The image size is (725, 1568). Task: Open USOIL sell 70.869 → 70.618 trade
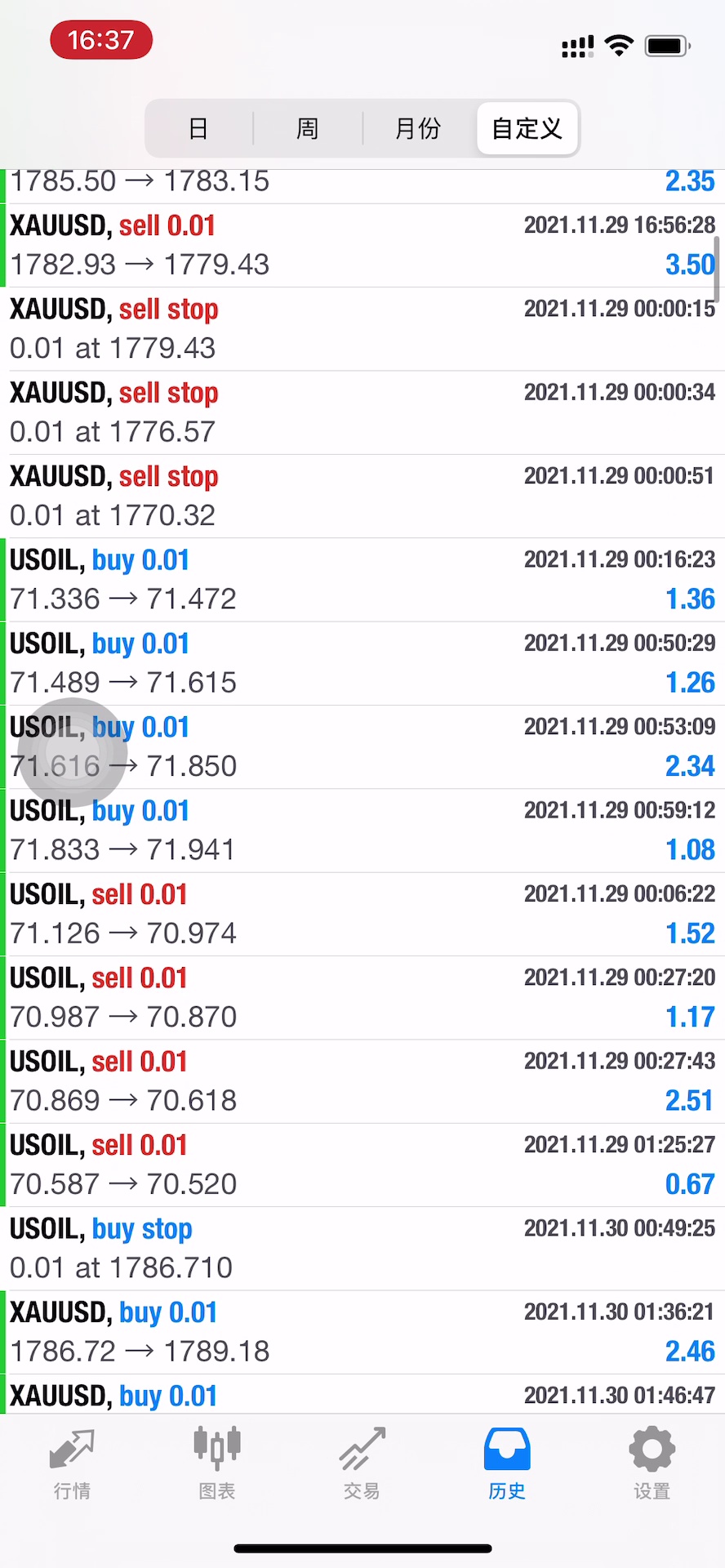(x=362, y=1081)
